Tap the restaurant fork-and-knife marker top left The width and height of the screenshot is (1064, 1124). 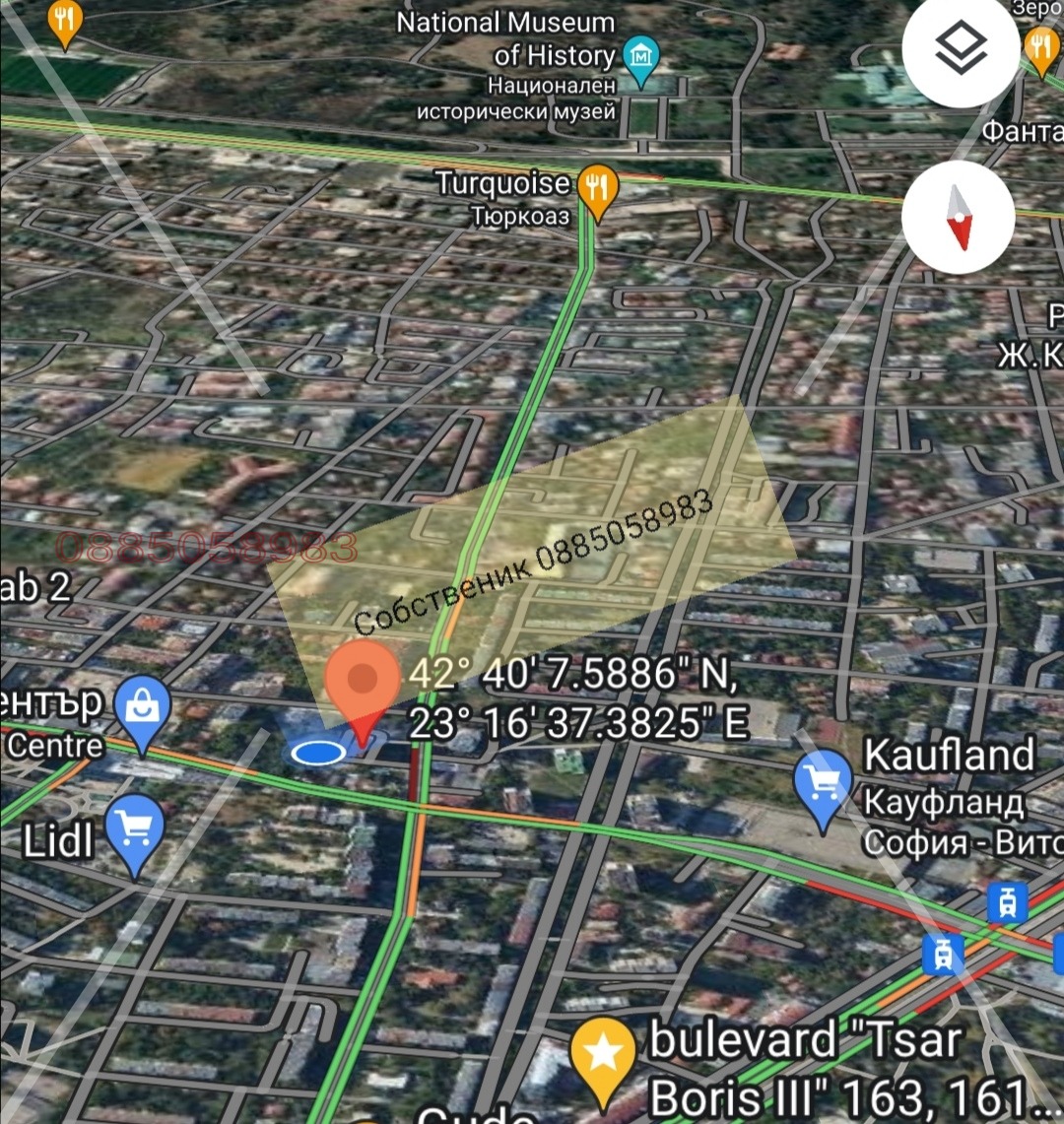65,18
